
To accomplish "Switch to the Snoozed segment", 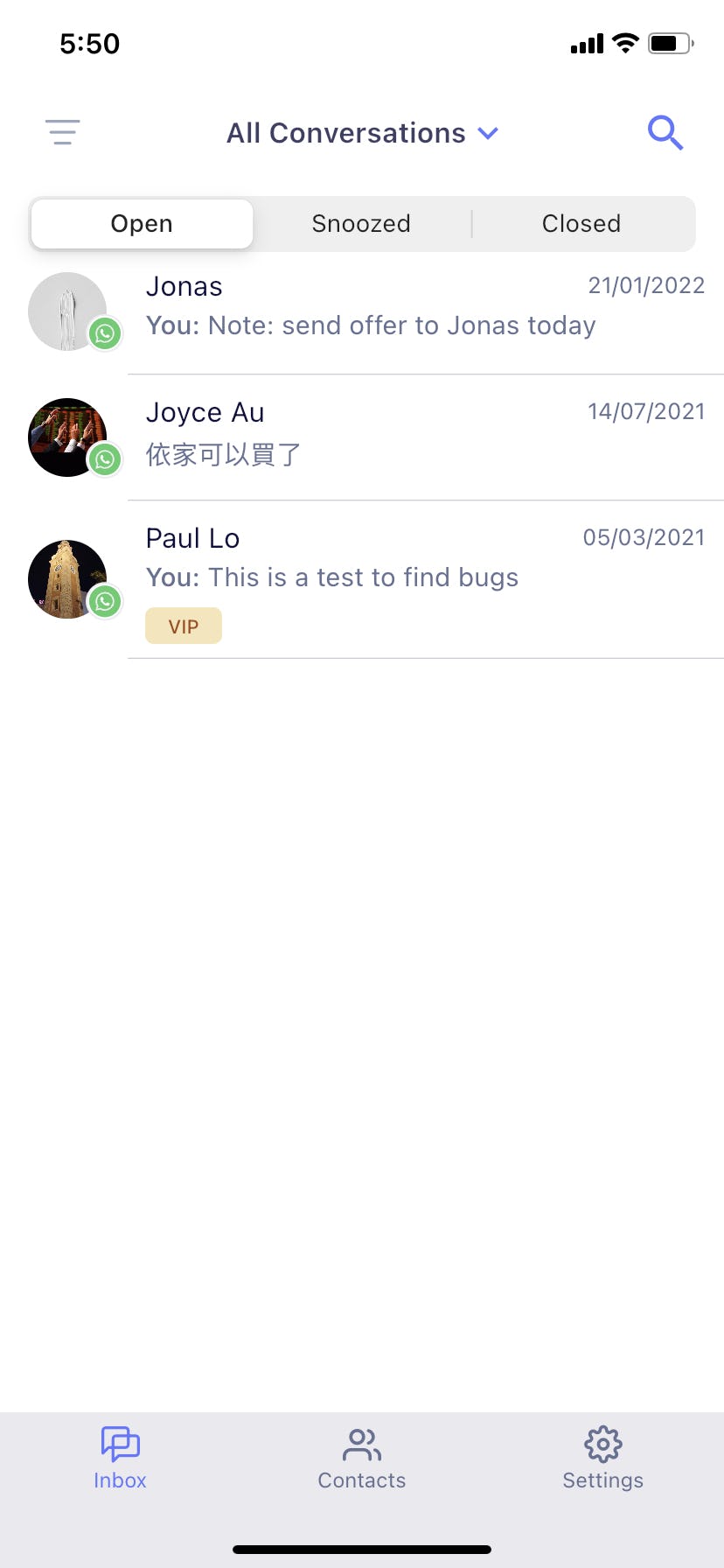I will 361,224.
